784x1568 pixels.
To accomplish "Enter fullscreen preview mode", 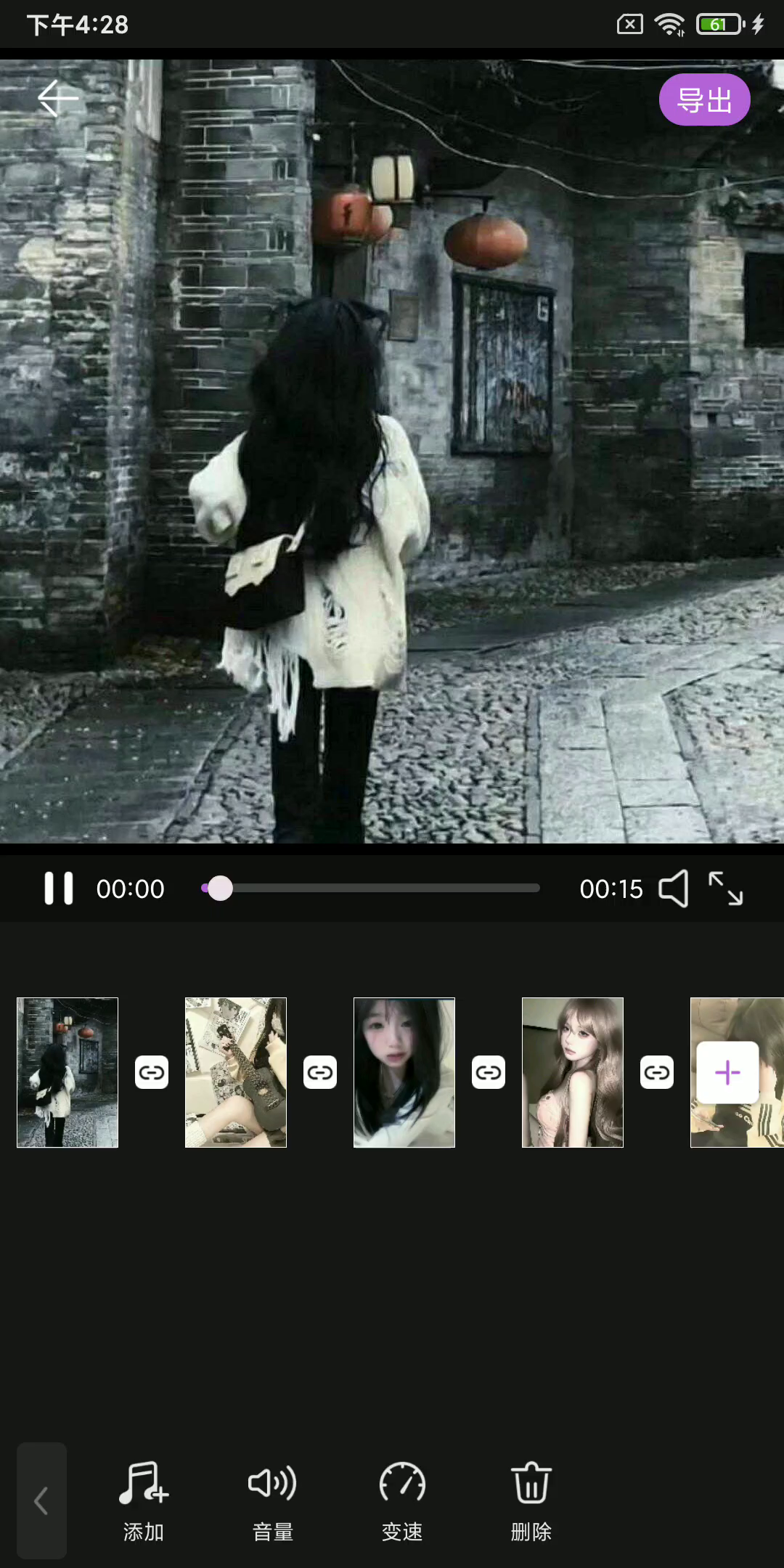I will [x=725, y=888].
